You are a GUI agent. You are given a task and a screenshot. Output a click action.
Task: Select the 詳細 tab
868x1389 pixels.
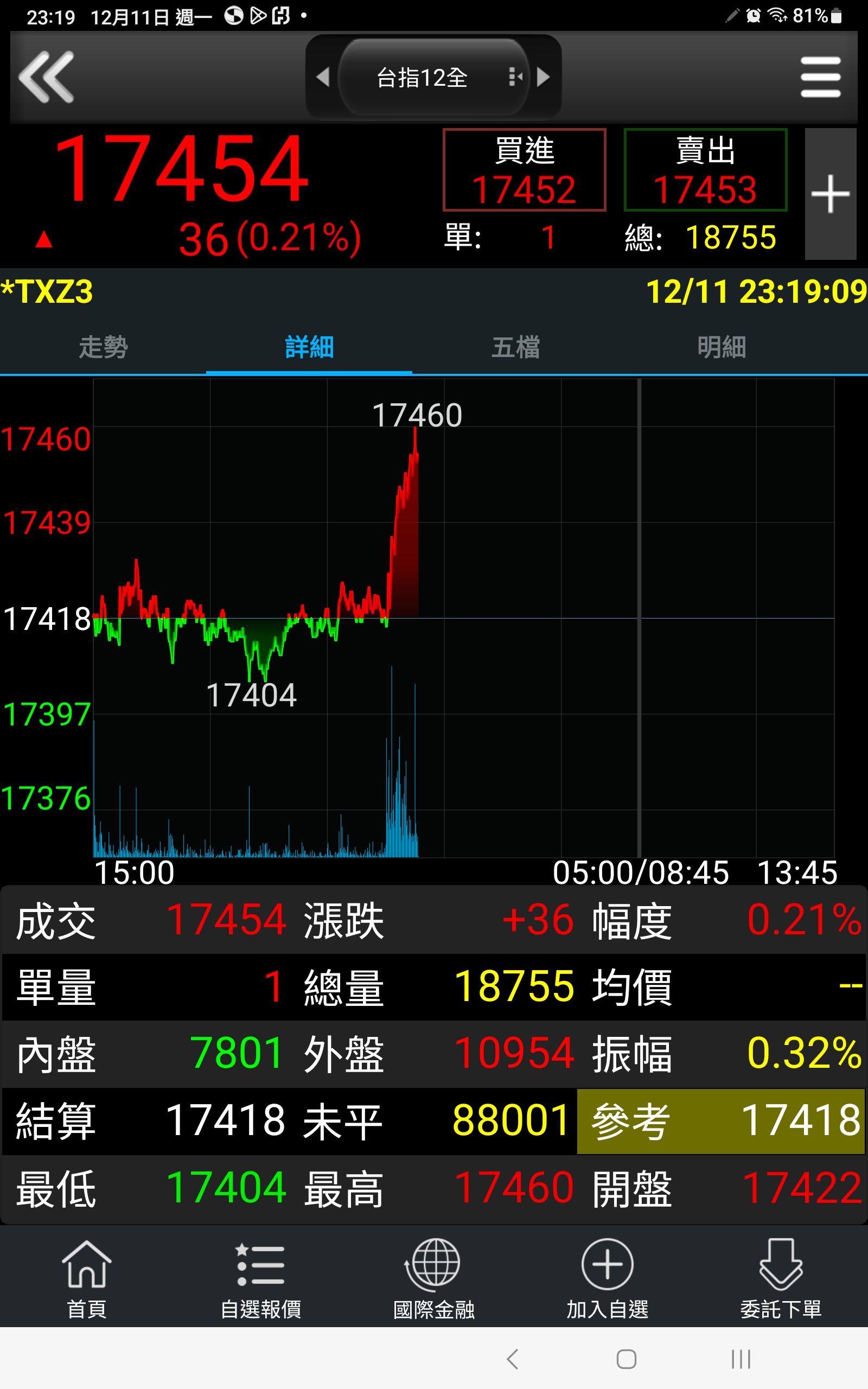[x=309, y=347]
